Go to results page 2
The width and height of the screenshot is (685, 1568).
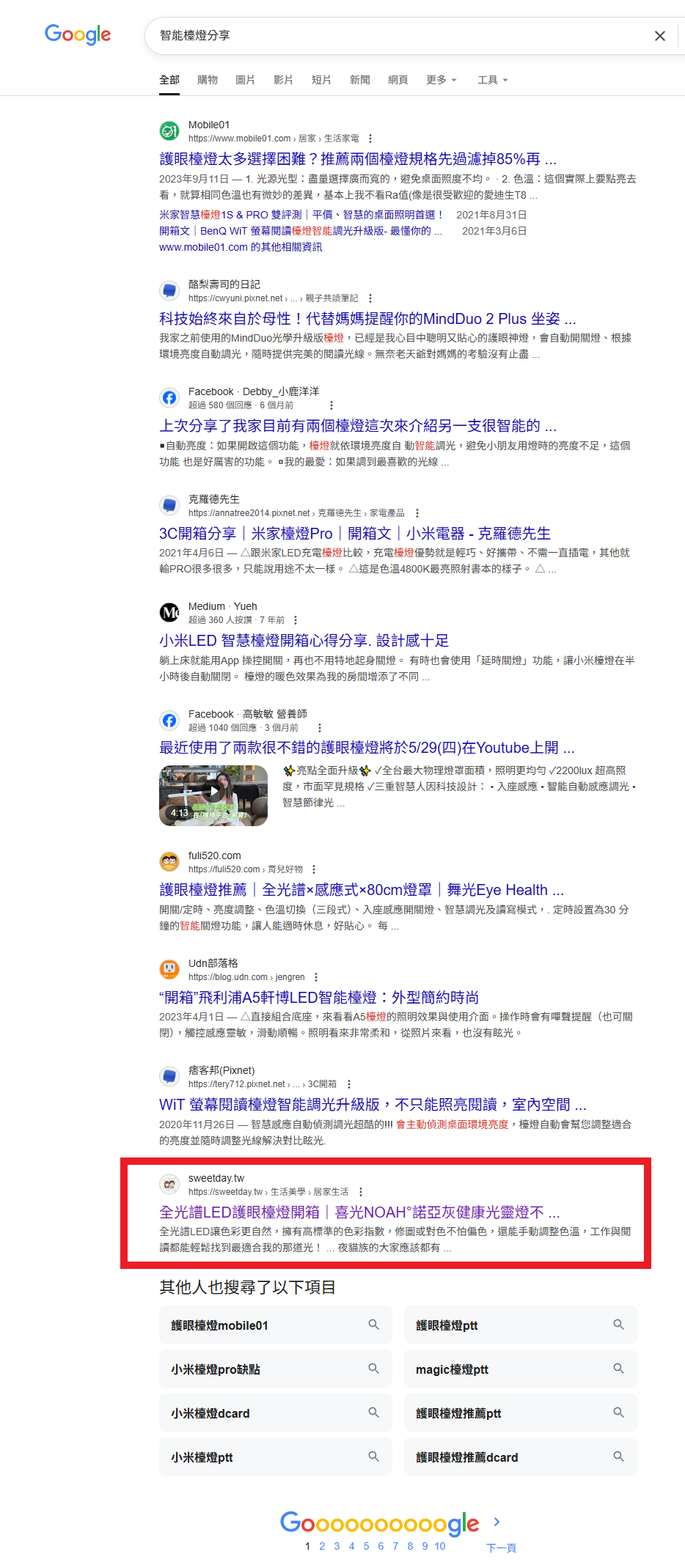point(322,1546)
